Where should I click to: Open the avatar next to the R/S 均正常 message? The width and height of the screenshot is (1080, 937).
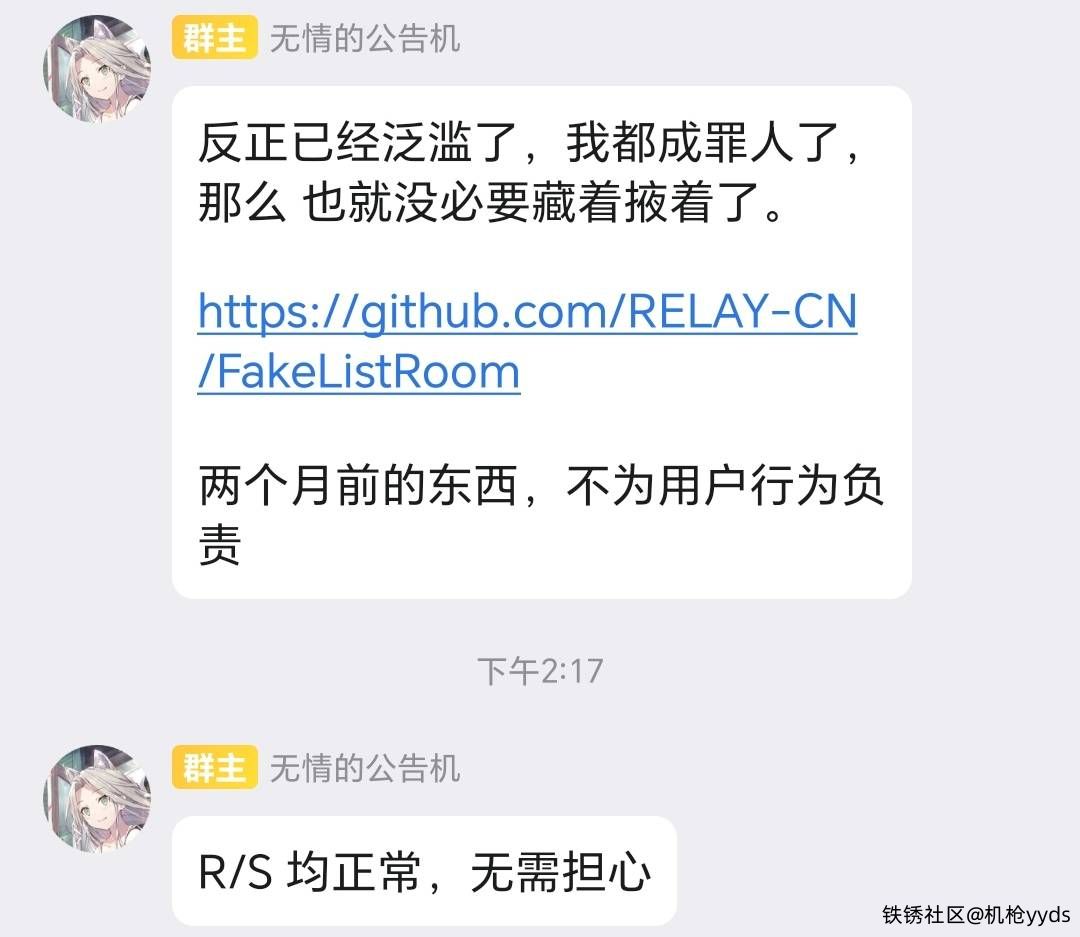click(97, 798)
